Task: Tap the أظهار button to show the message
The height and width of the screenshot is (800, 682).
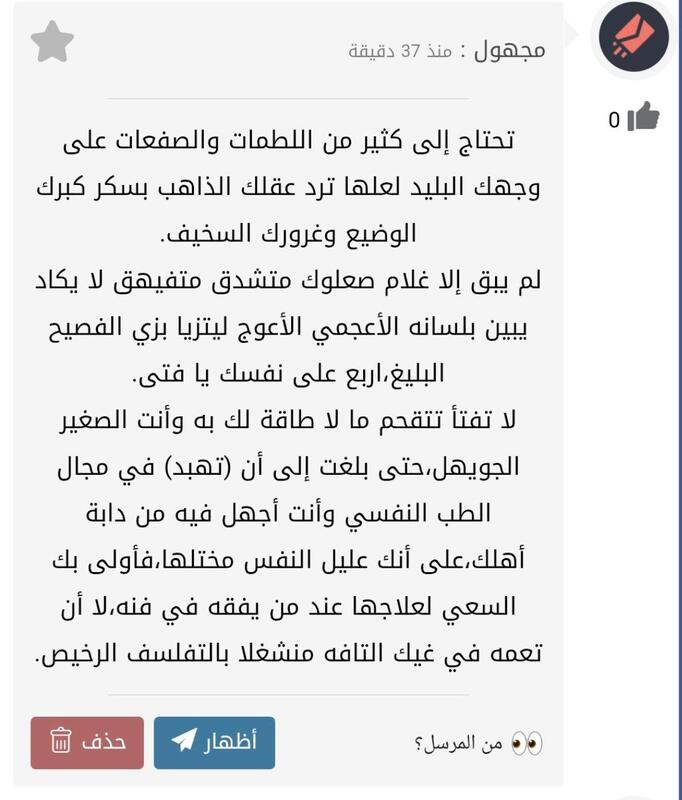Action: coord(214,742)
